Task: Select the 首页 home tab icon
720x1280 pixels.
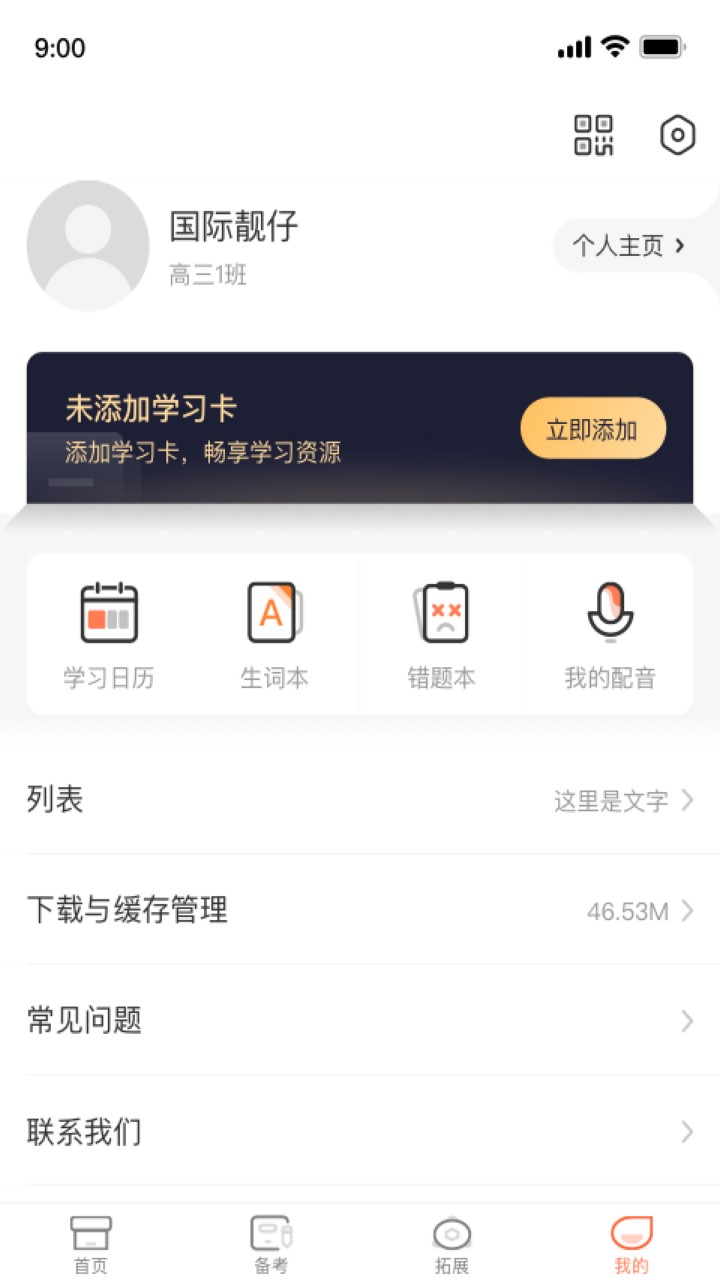Action: [x=92, y=1232]
